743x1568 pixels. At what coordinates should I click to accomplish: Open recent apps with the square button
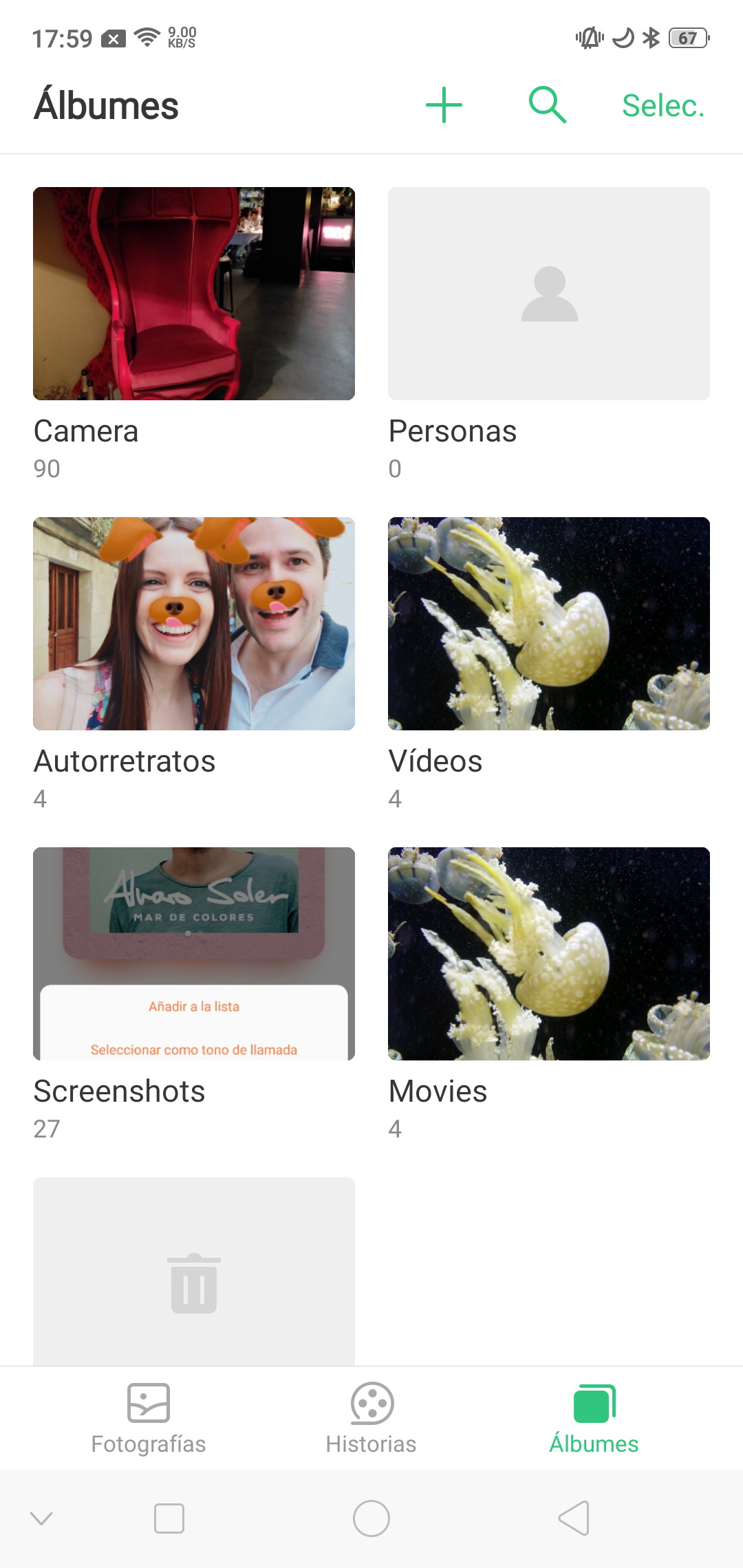169,1518
